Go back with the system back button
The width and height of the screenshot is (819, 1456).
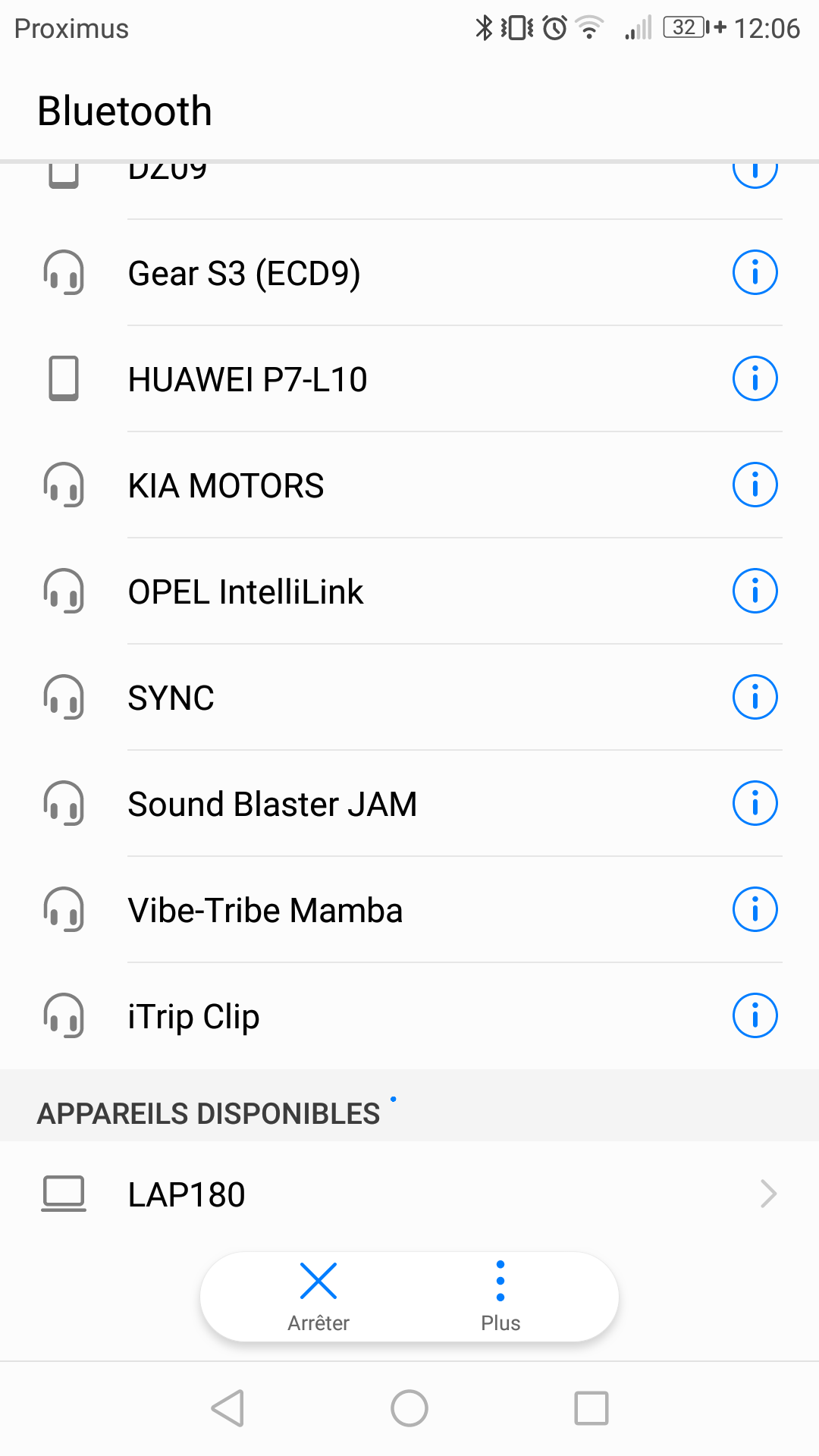click(x=227, y=1408)
